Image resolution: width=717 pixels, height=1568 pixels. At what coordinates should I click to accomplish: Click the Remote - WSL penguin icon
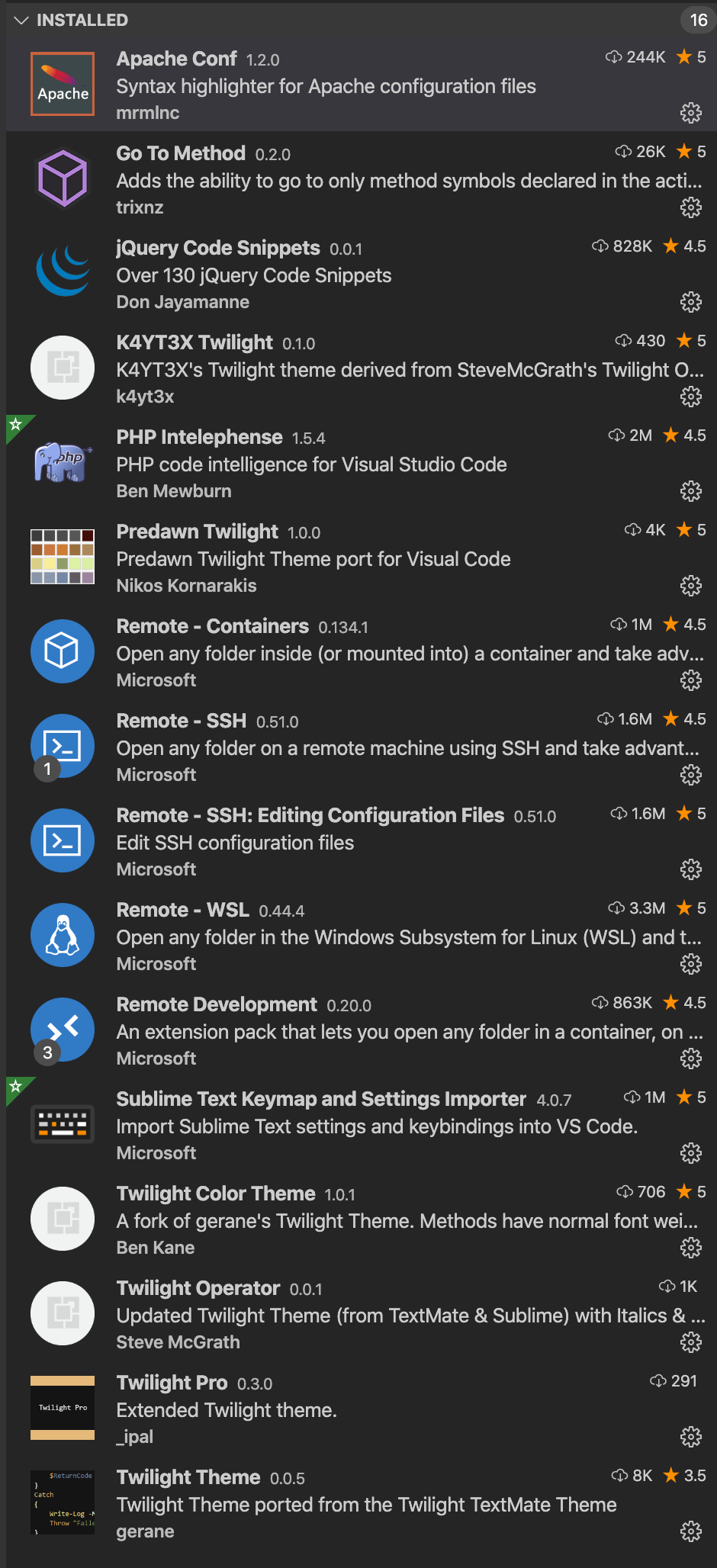pyautogui.click(x=62, y=935)
